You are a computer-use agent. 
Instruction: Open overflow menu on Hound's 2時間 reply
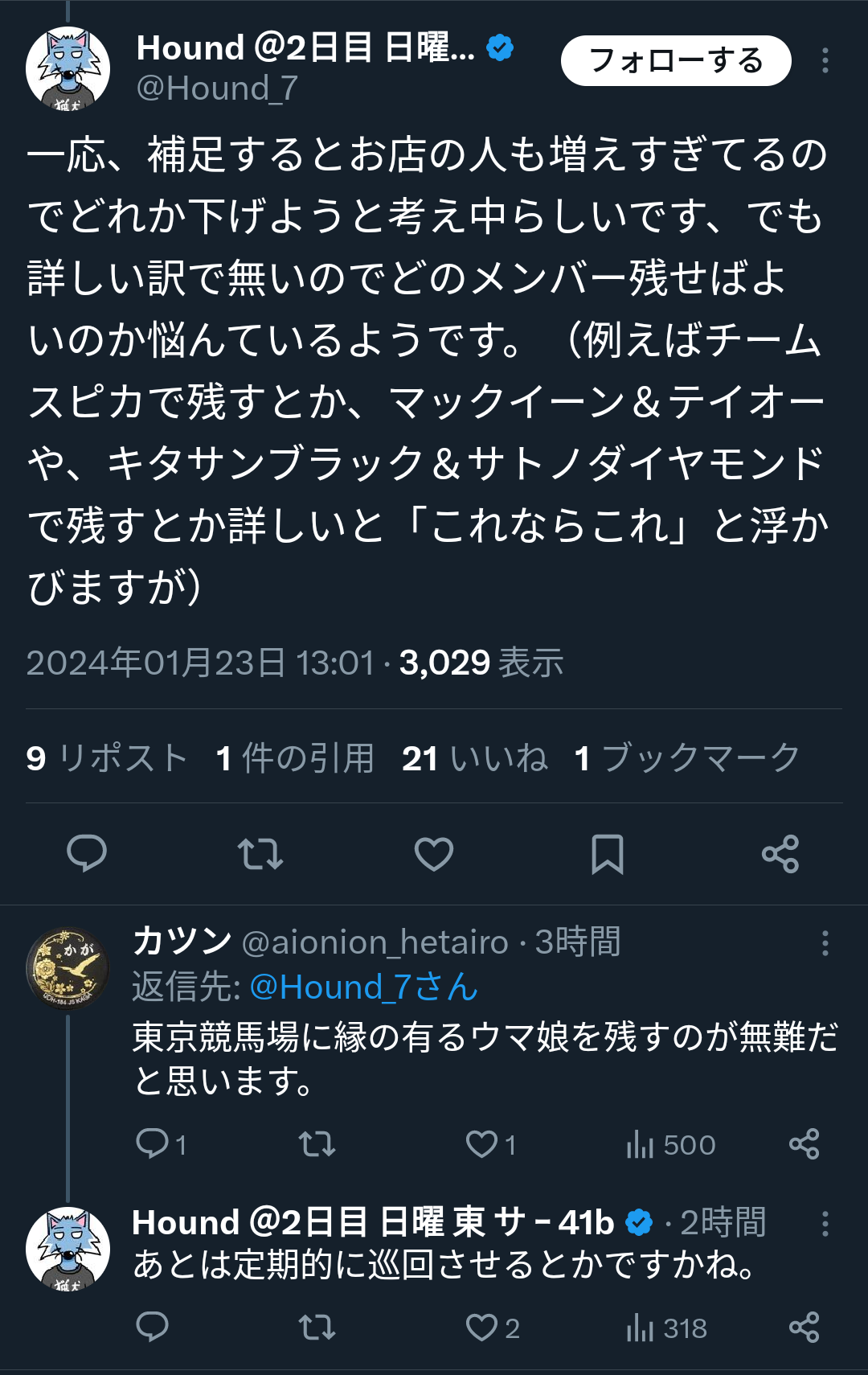(825, 1224)
